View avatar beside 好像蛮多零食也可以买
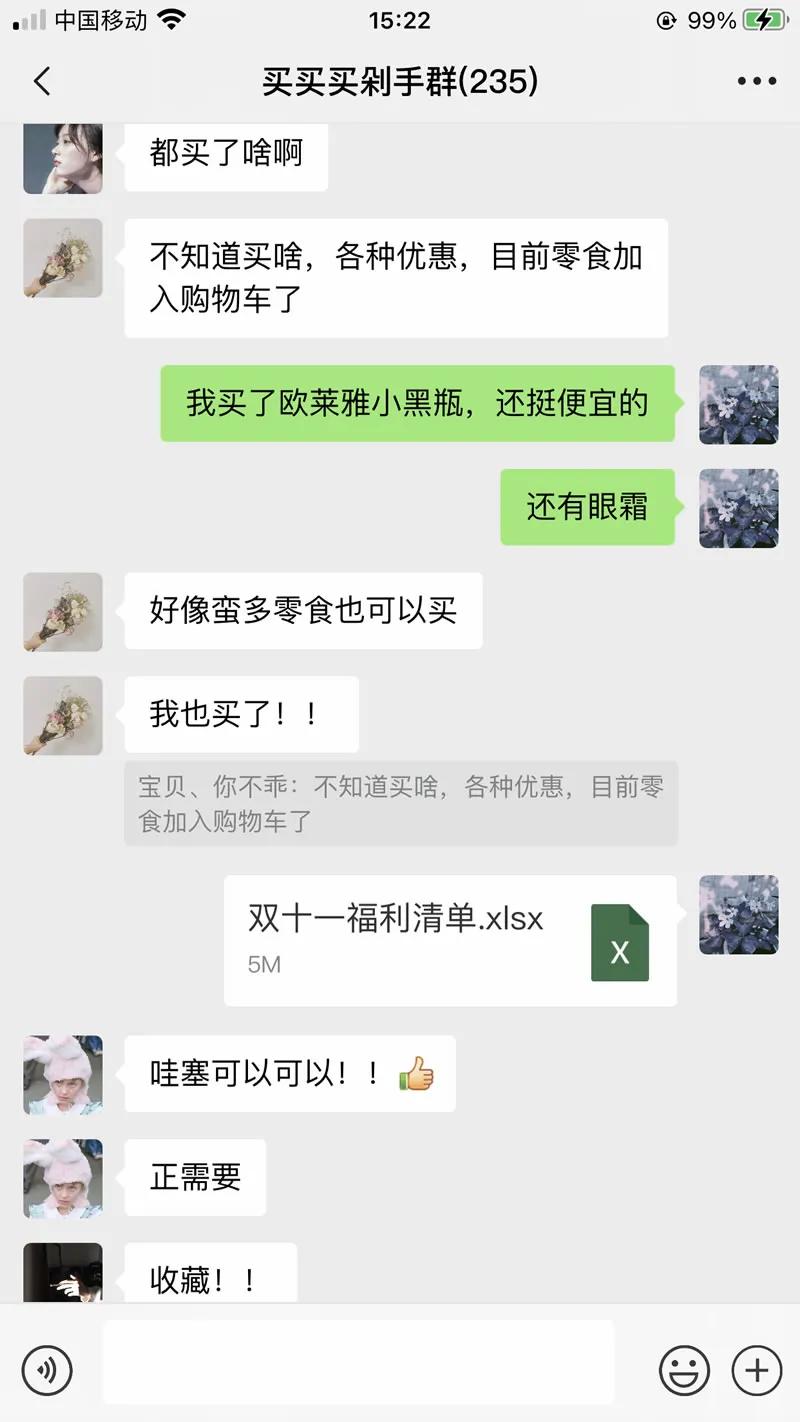The width and height of the screenshot is (800, 1422). 63,611
